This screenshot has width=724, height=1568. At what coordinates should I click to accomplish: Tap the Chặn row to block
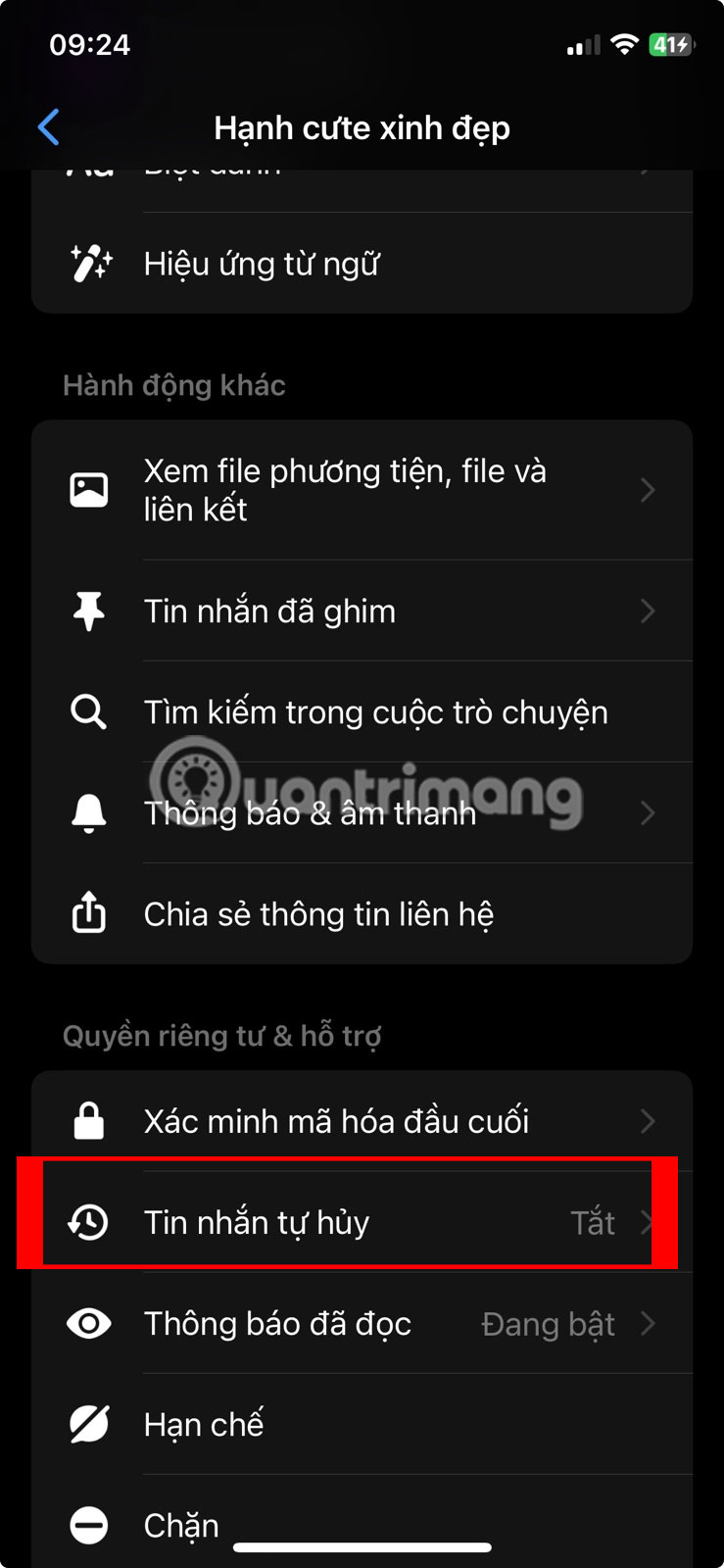[x=182, y=1524]
